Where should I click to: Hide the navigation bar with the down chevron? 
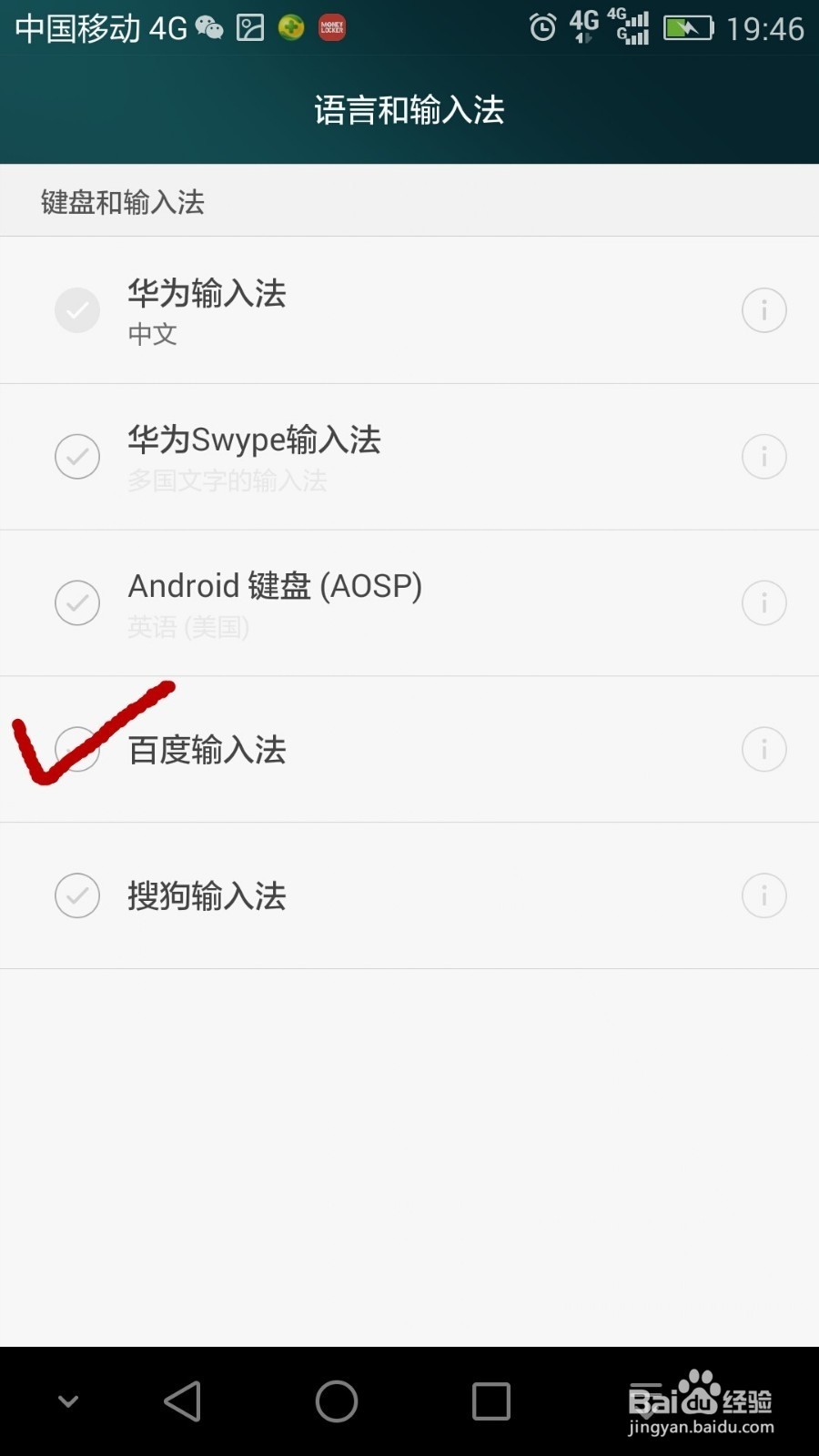pos(68,1401)
